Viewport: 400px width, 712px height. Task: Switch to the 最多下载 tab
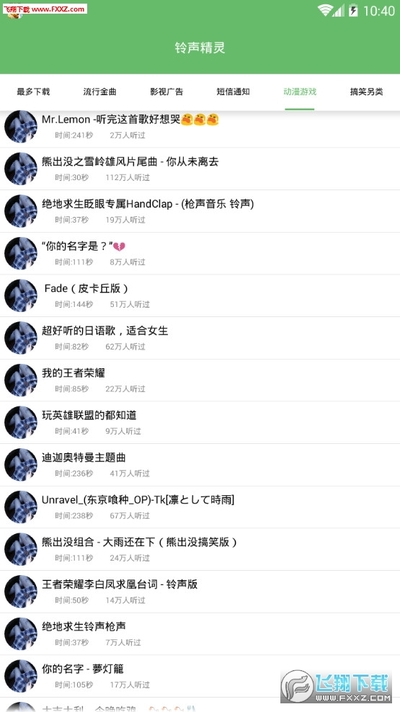pos(33,92)
